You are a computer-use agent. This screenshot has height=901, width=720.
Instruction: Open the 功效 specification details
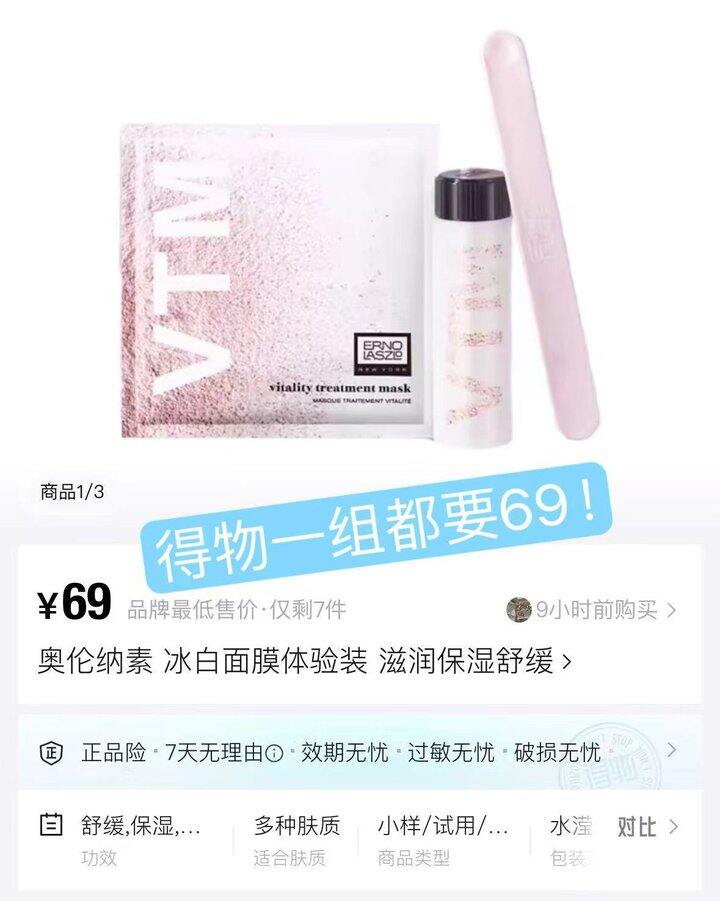coord(140,840)
